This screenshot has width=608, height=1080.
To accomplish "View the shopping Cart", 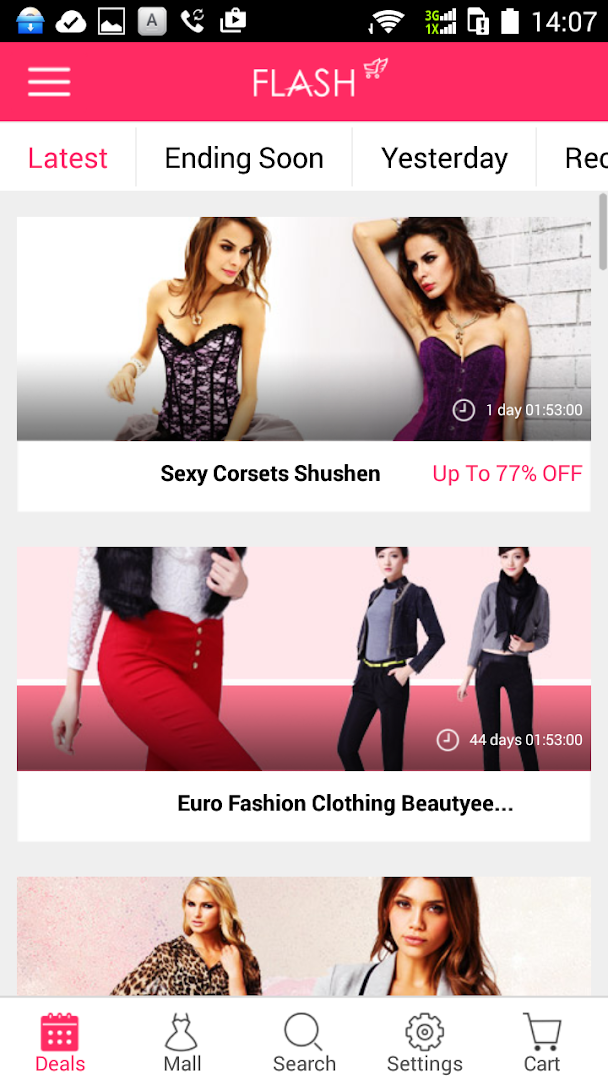I will pos(542,1042).
